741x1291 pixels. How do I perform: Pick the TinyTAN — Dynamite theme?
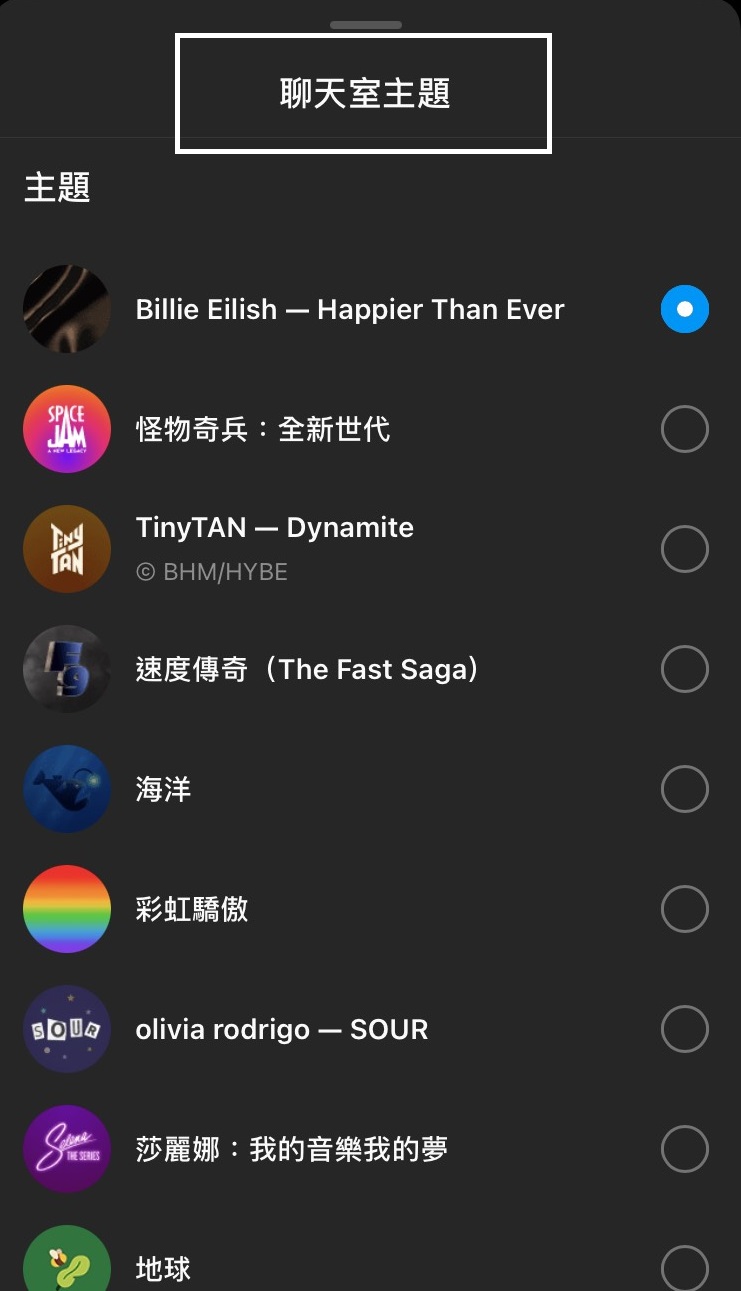684,549
